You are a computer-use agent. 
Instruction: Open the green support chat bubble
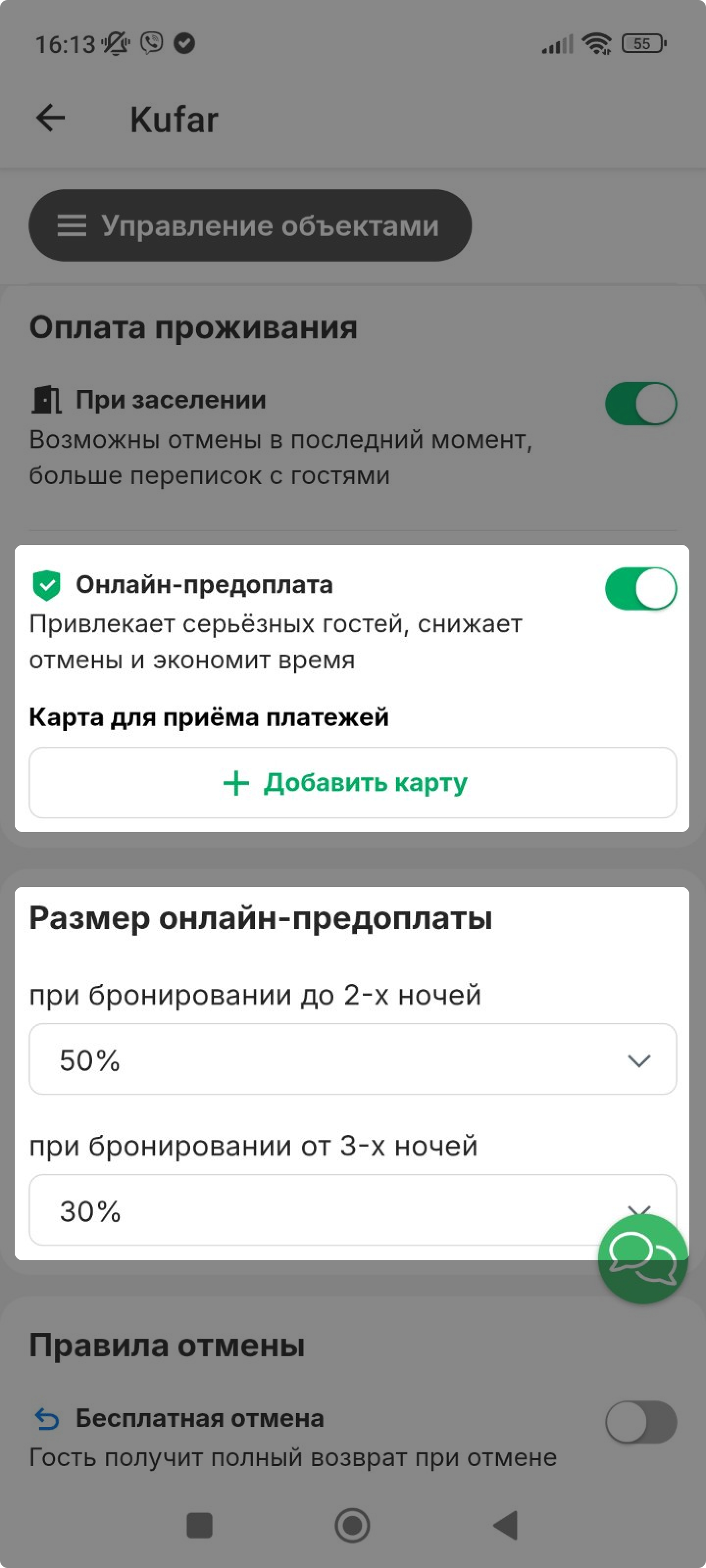click(x=643, y=1258)
